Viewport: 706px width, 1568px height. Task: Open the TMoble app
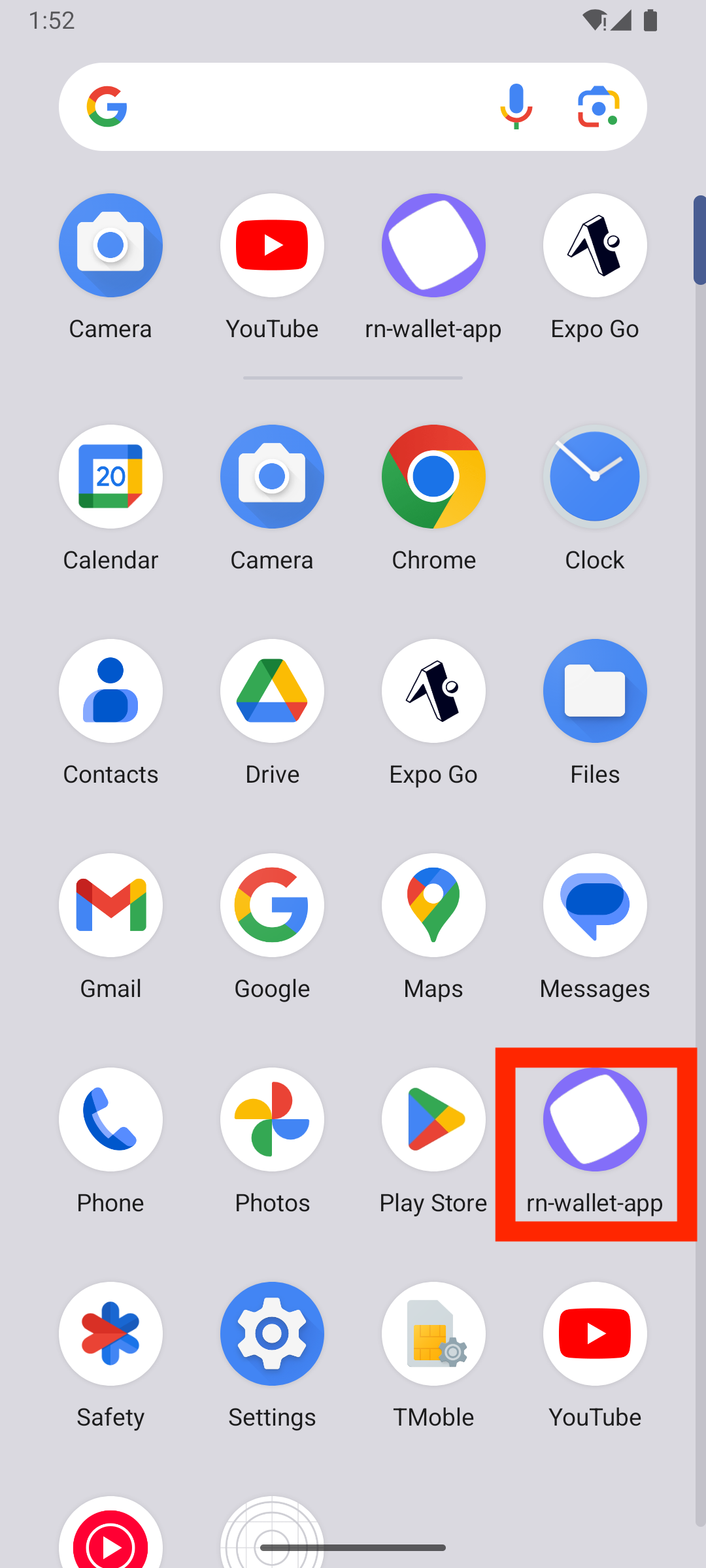tap(433, 1335)
